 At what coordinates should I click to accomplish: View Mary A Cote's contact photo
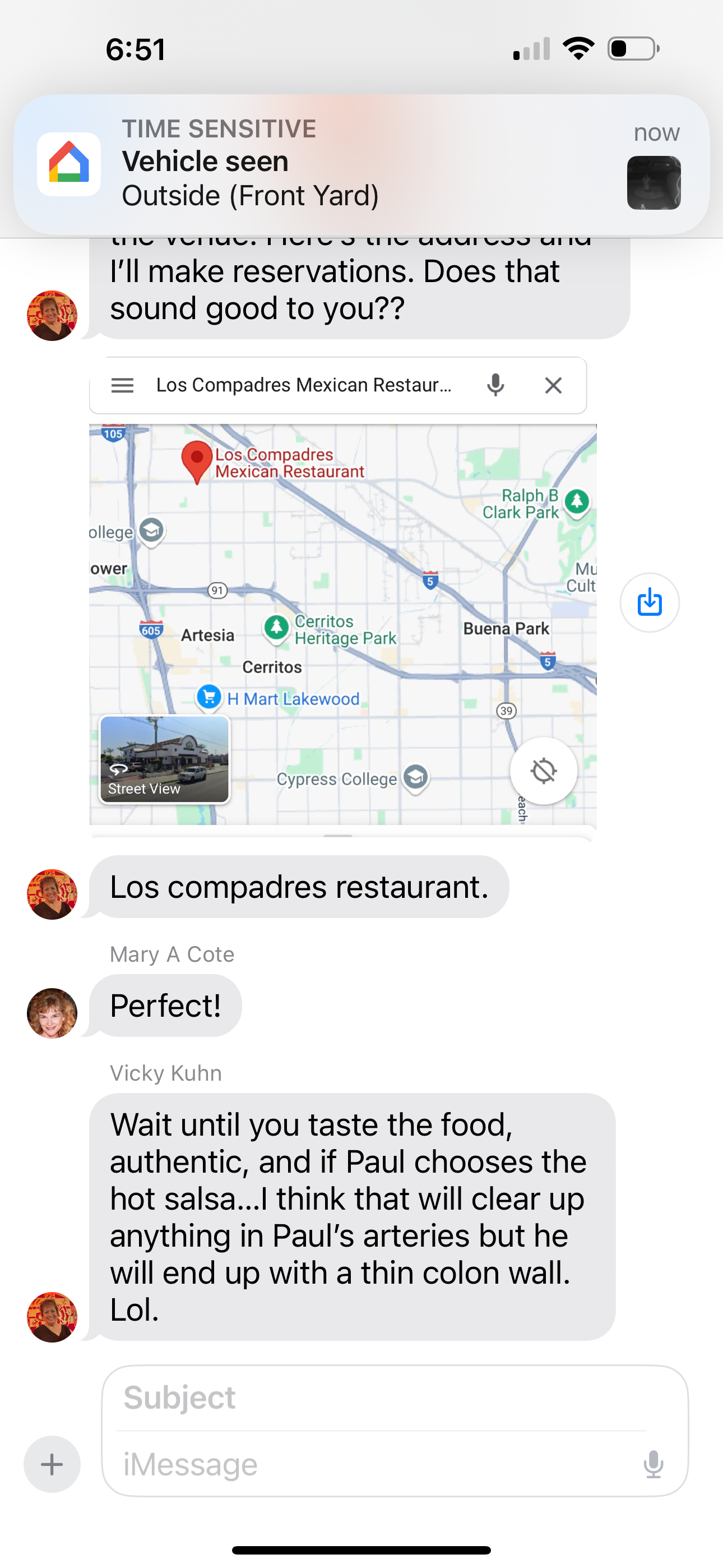click(x=52, y=1013)
